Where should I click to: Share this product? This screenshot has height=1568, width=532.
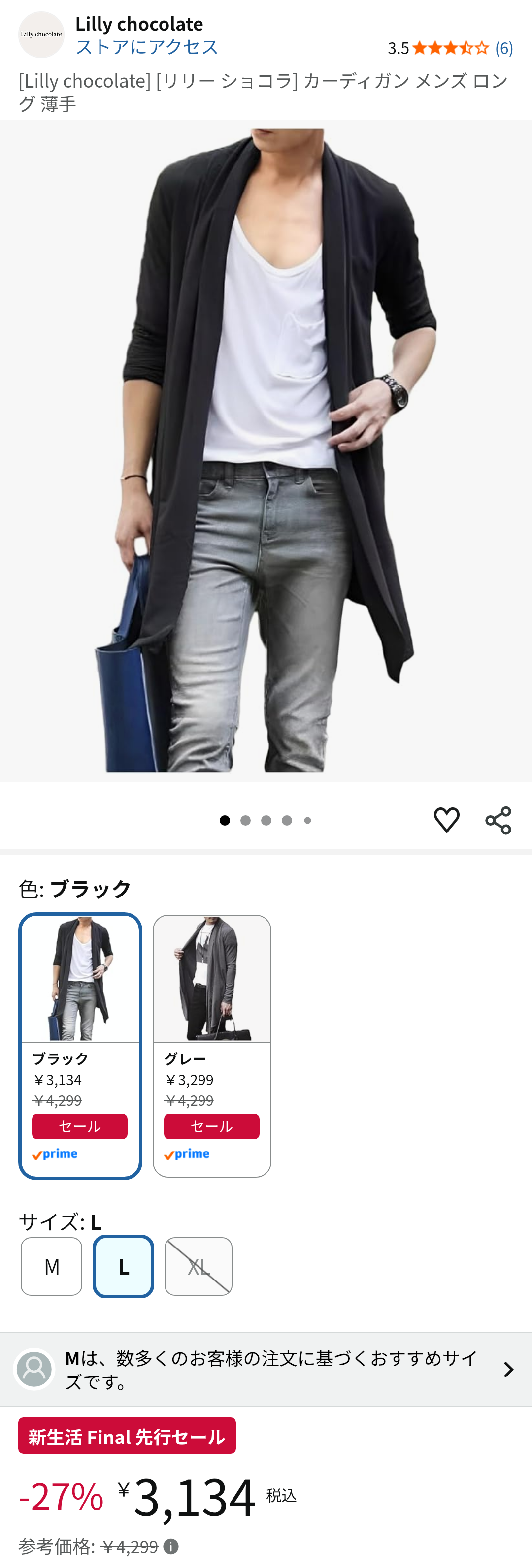tap(498, 820)
